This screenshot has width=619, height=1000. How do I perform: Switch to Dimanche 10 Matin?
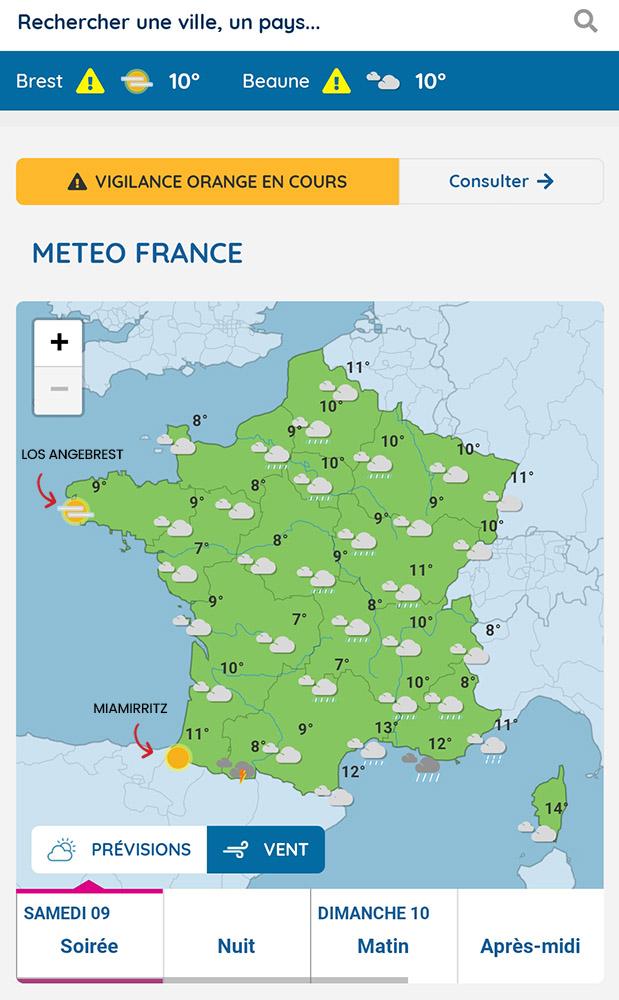coord(384,934)
